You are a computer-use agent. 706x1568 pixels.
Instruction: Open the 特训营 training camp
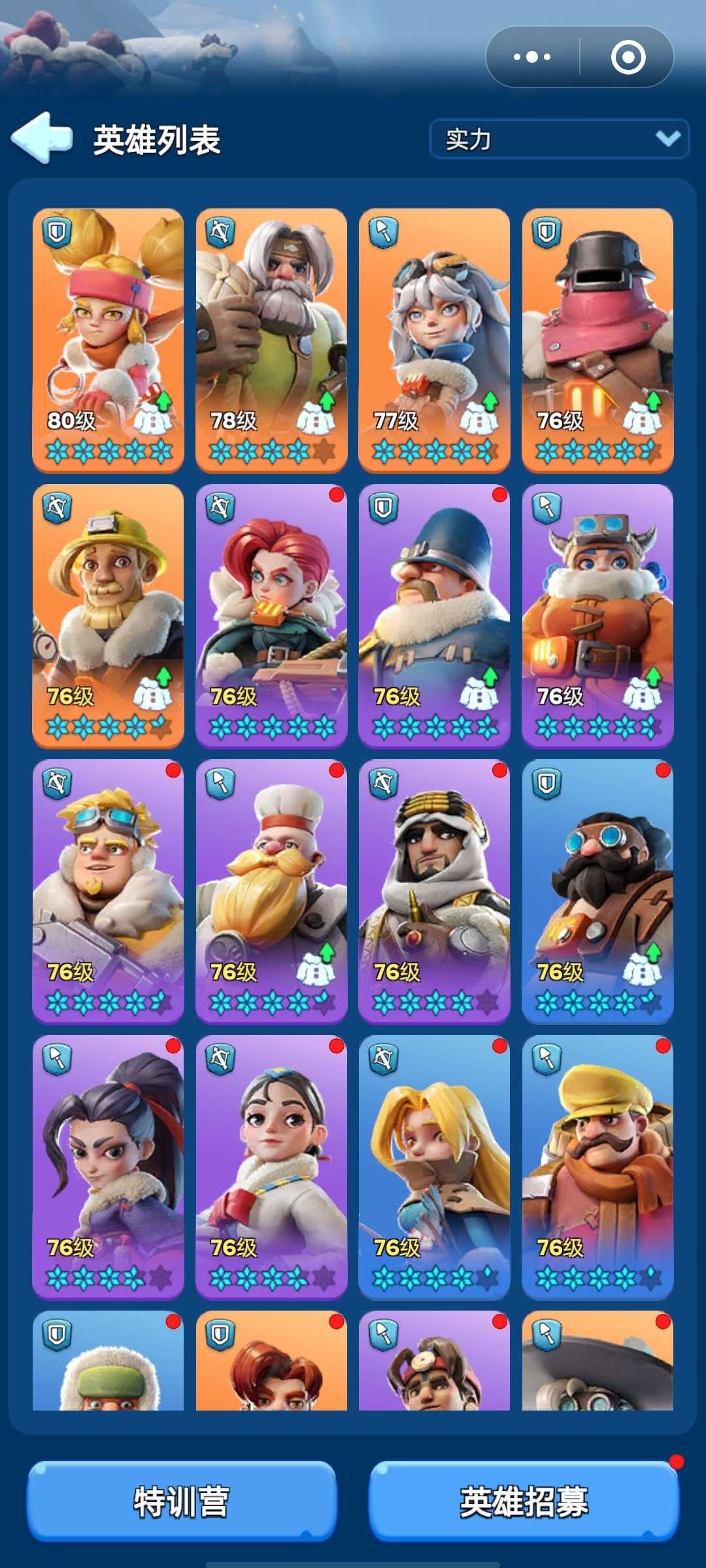(182, 1501)
